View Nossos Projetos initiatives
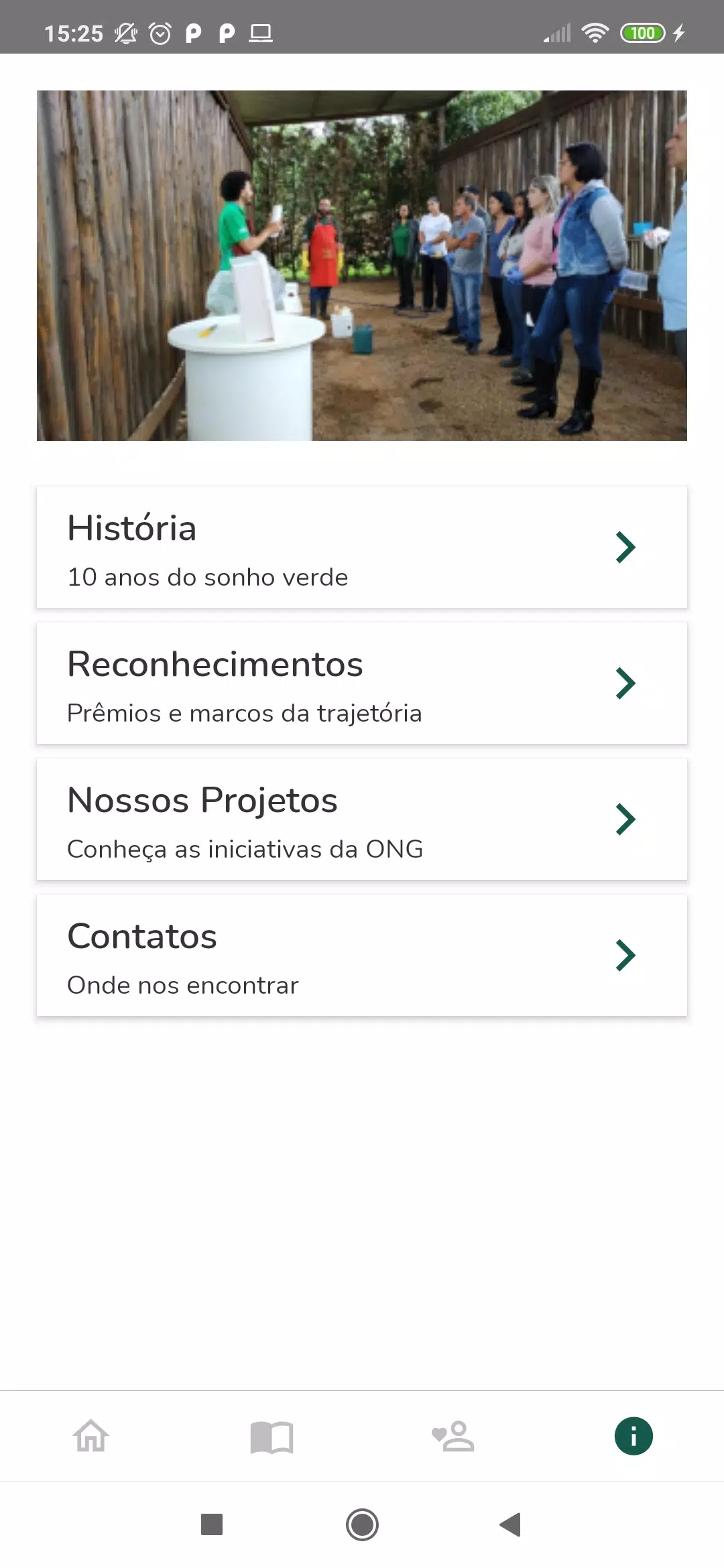This screenshot has width=724, height=1568. click(362, 819)
